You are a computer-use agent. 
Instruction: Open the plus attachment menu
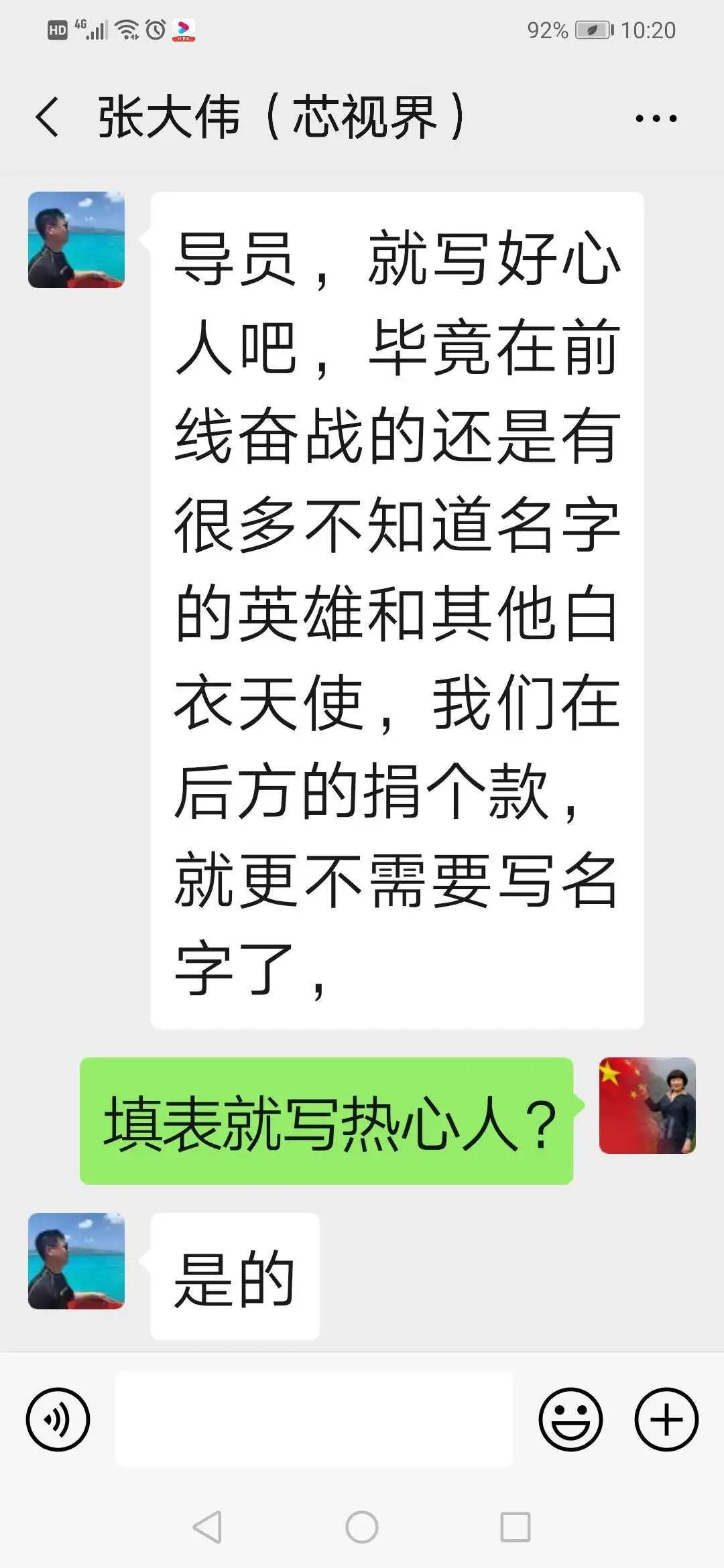click(x=666, y=1419)
